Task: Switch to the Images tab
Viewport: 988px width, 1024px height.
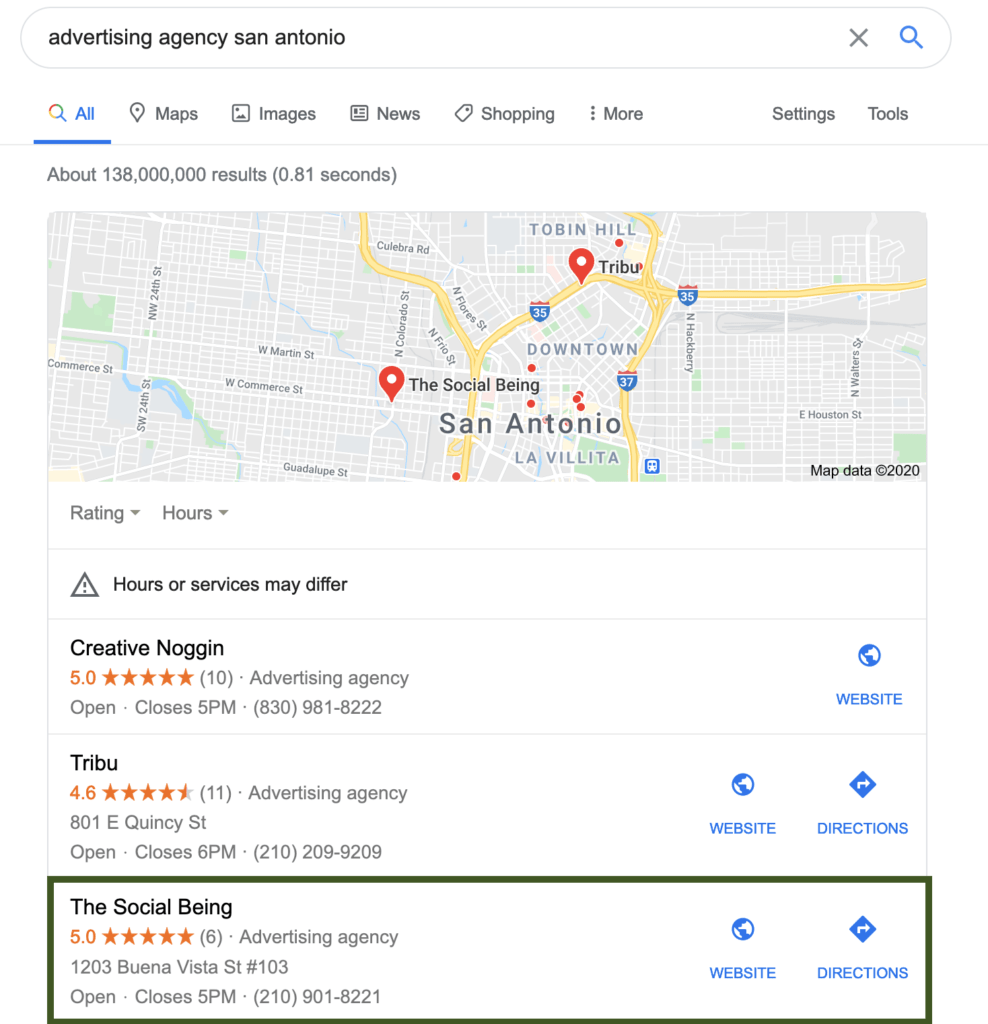Action: point(273,114)
